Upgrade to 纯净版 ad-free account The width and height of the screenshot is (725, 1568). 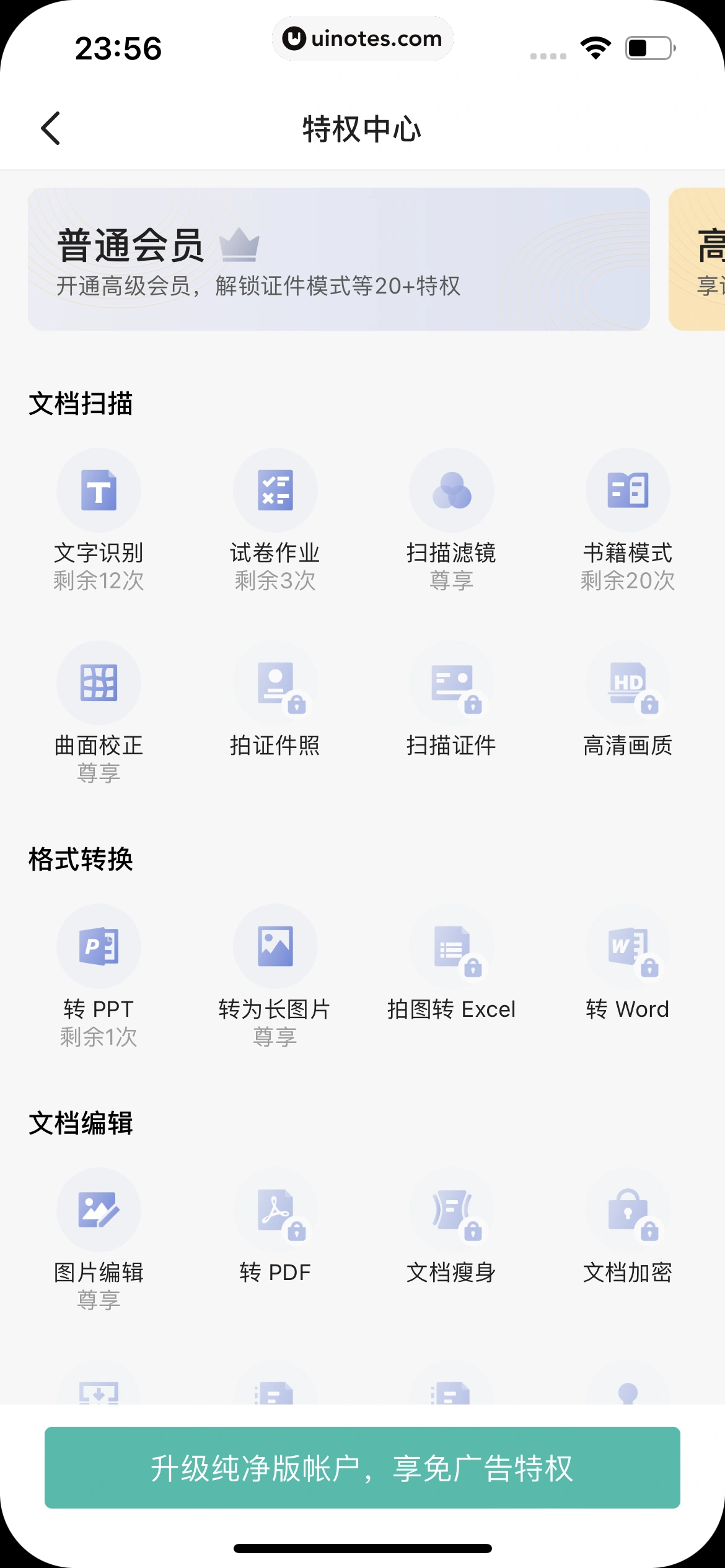click(362, 1468)
